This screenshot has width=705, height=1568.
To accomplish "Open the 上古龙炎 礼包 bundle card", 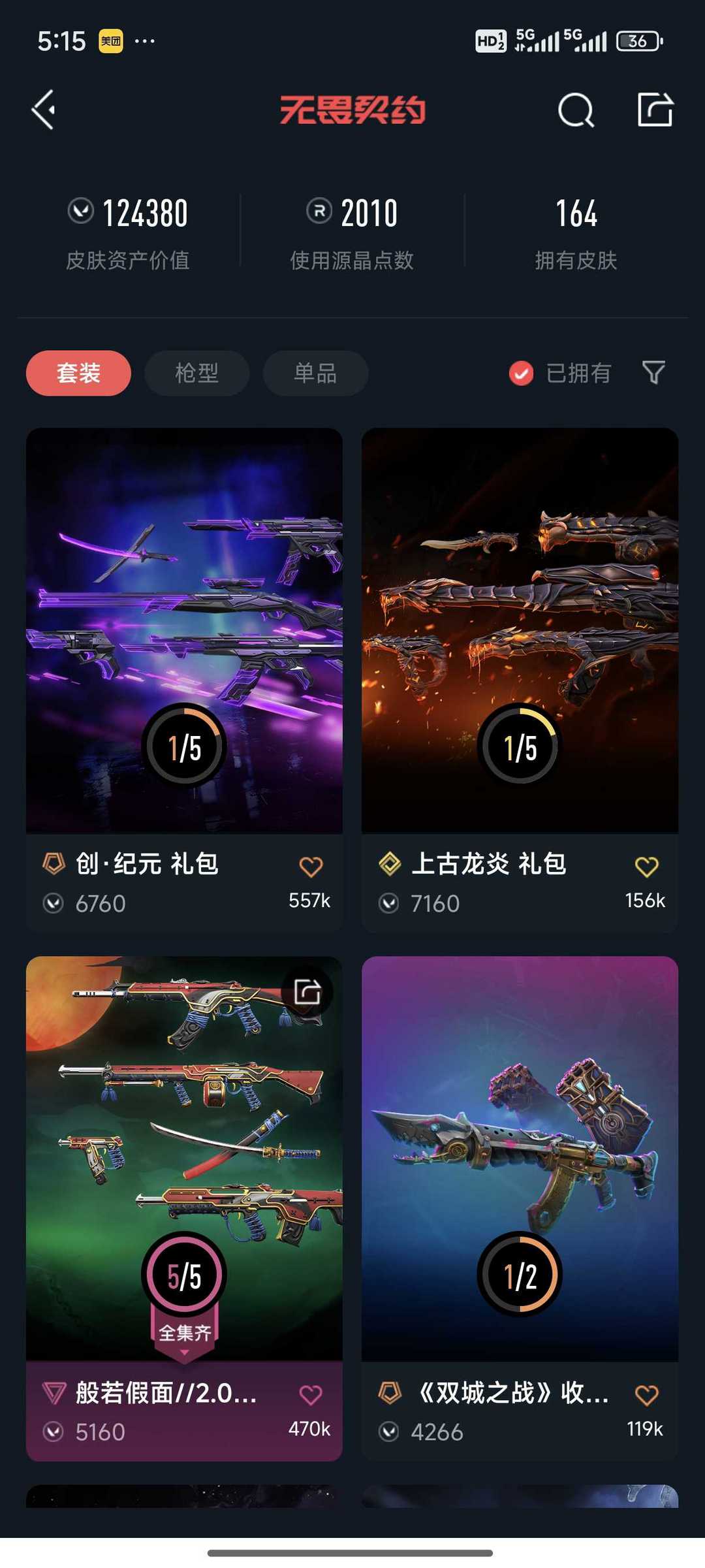I will coord(520,630).
